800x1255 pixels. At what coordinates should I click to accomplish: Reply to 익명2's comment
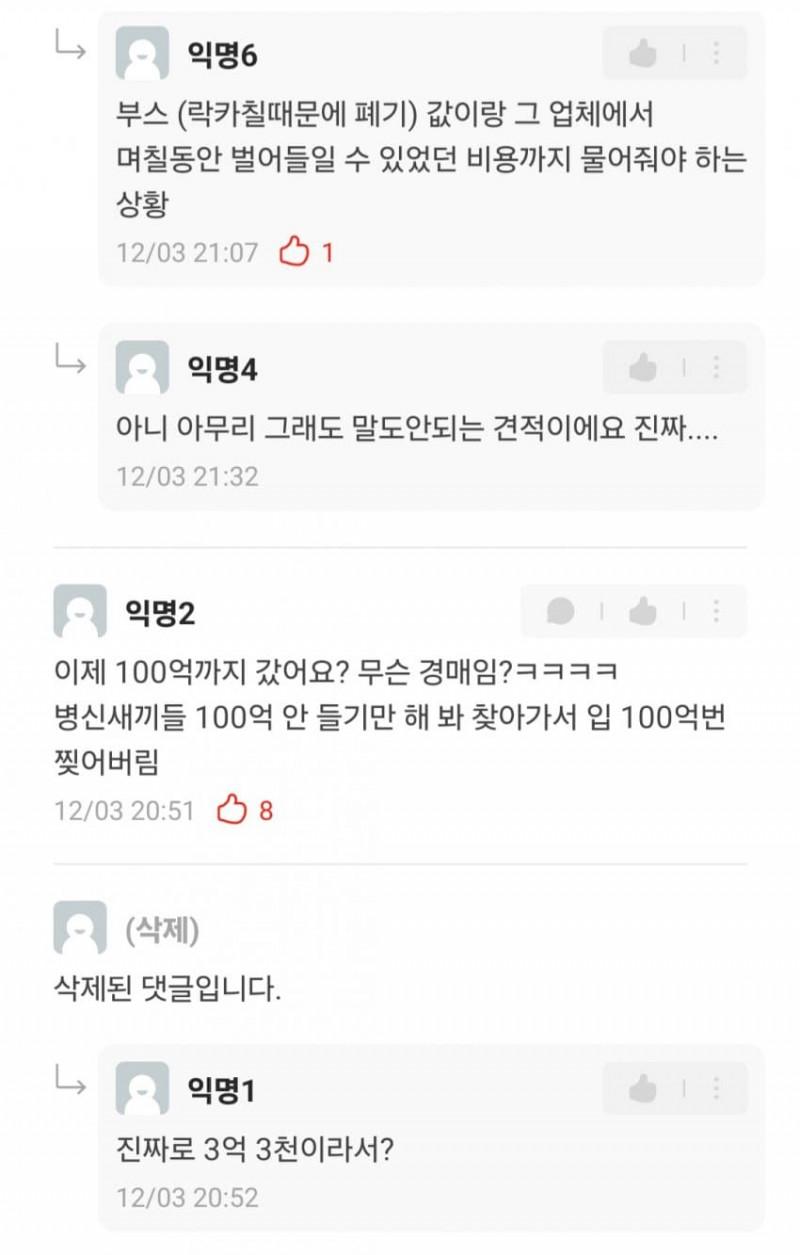click(560, 611)
